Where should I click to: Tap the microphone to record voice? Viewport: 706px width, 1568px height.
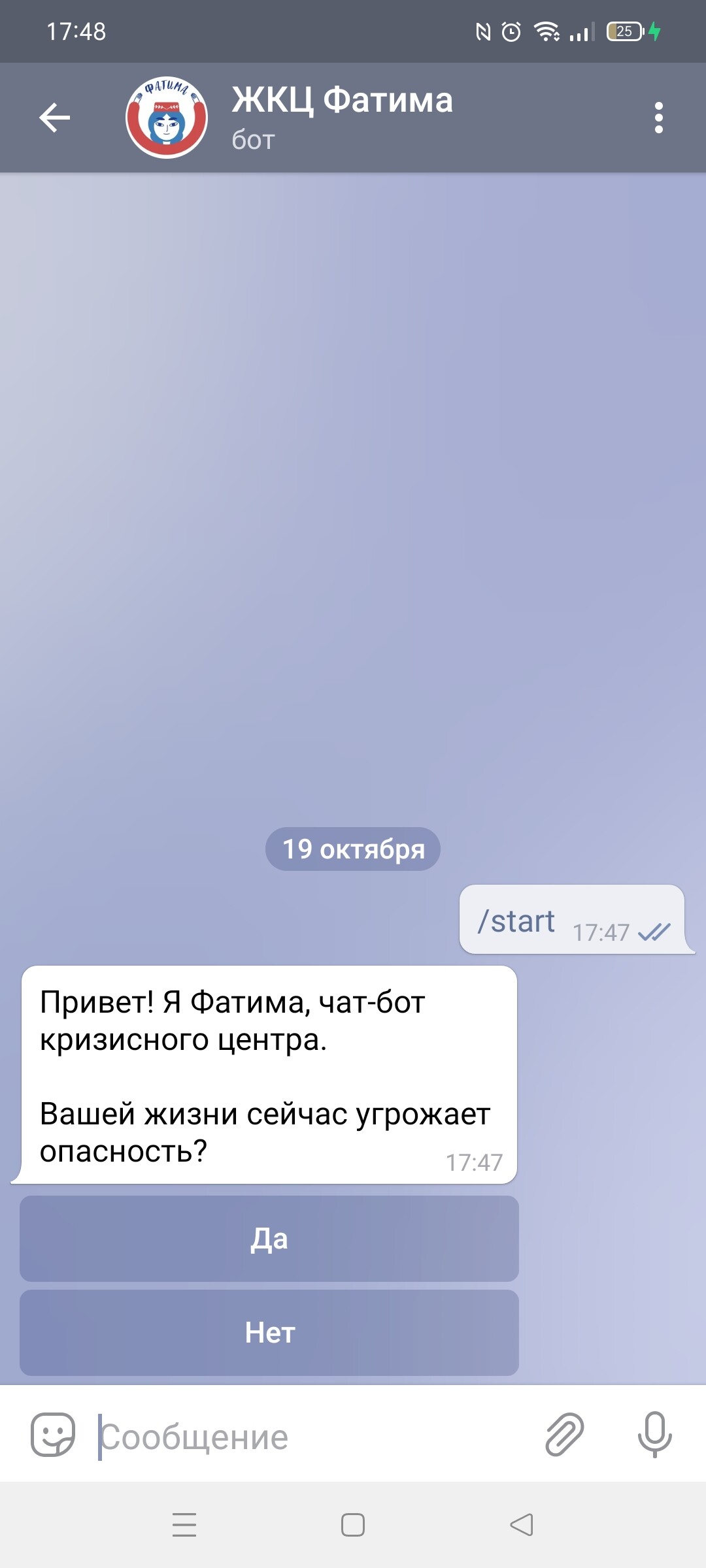654,1435
